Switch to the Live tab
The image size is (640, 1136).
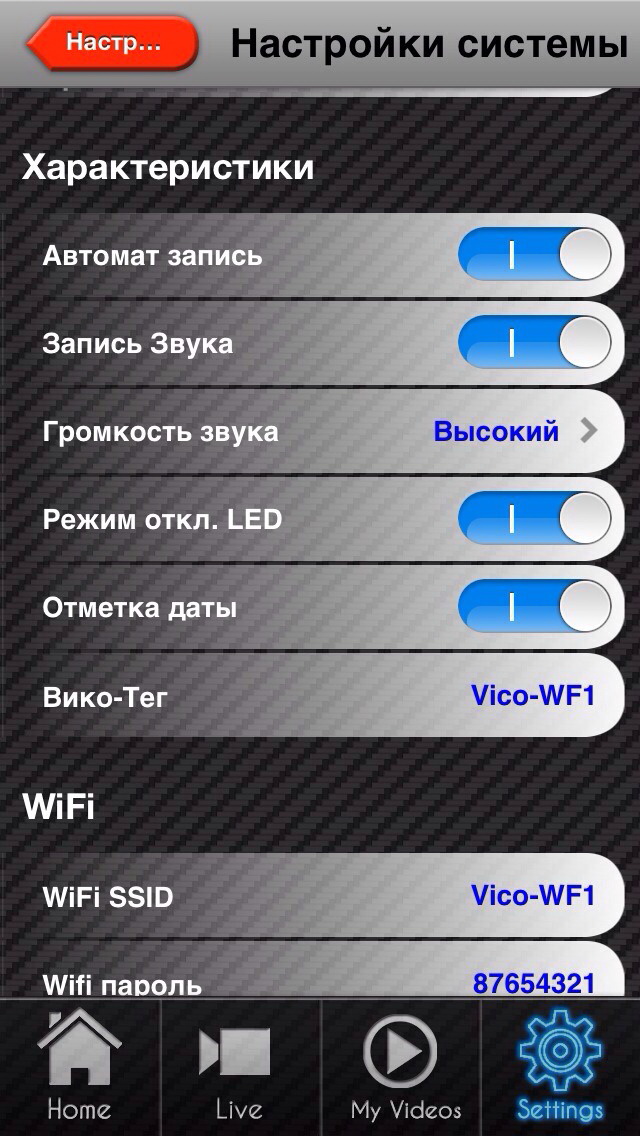click(240, 1068)
